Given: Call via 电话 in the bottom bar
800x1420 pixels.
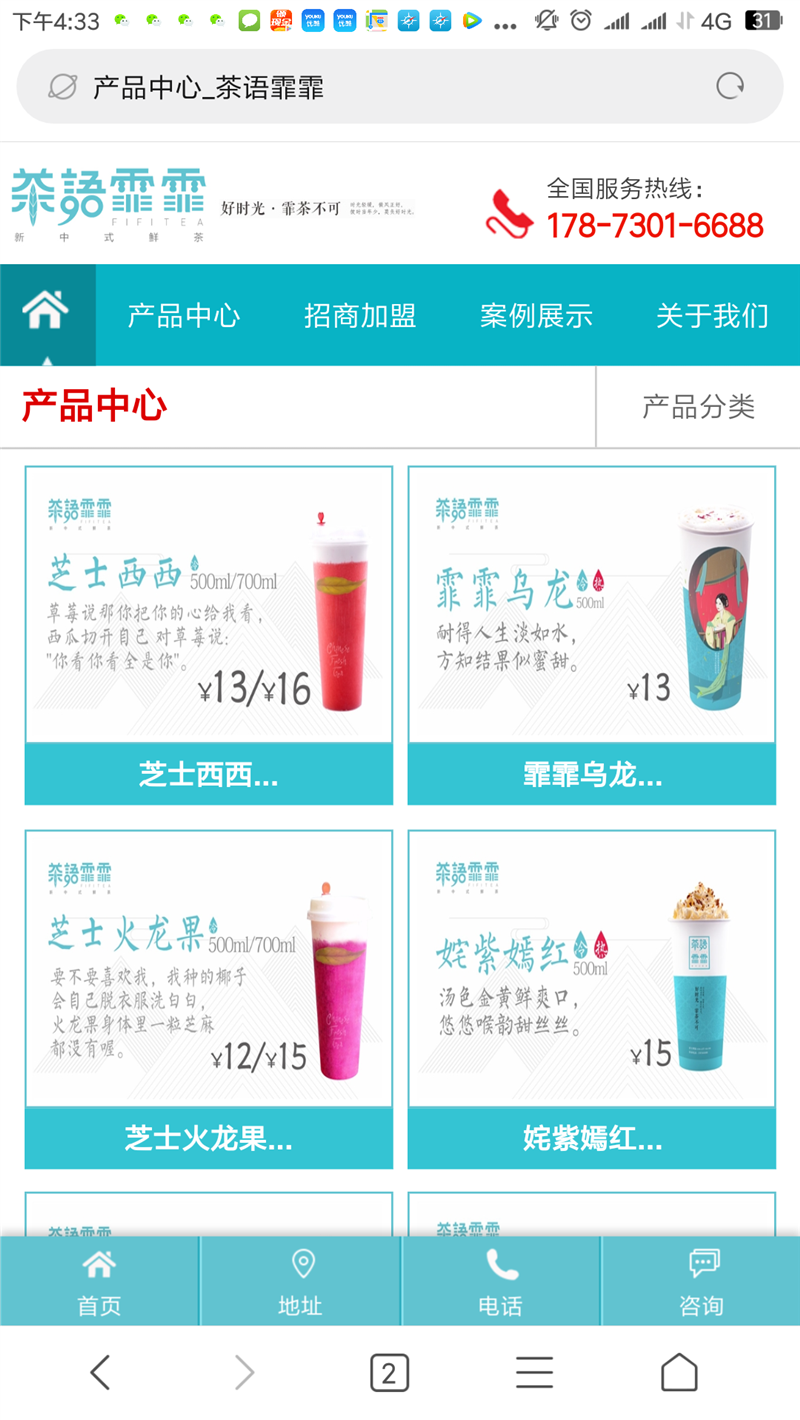Looking at the screenshot, I should point(500,1282).
